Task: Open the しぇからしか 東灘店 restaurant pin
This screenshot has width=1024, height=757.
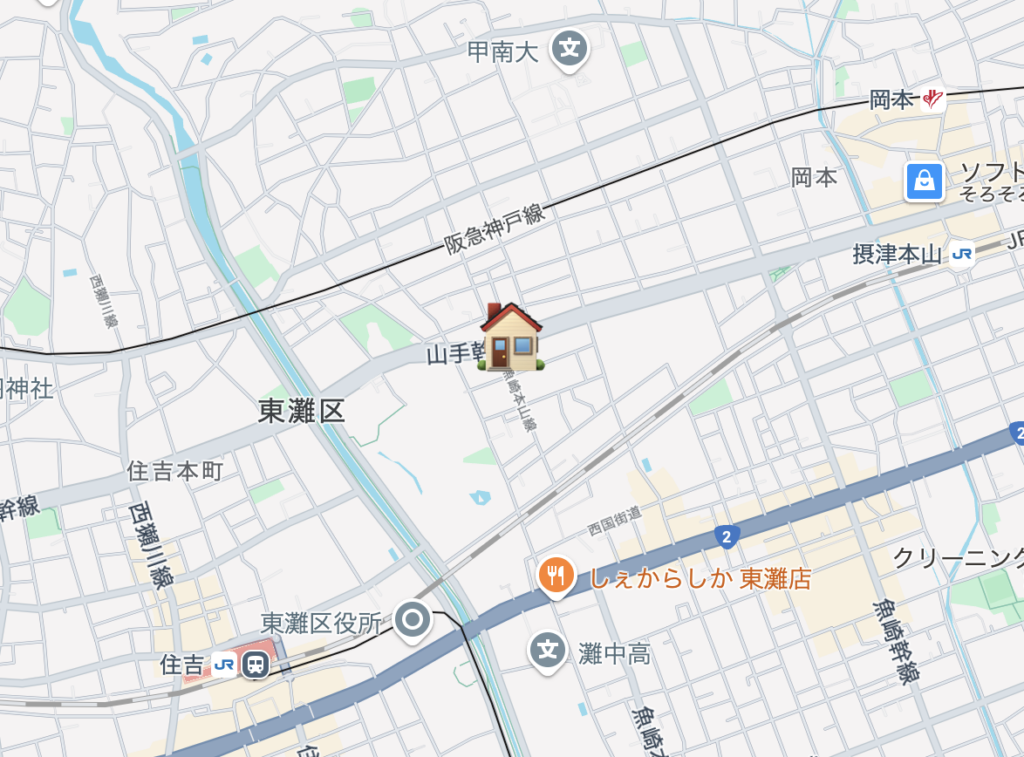Action: point(555,575)
